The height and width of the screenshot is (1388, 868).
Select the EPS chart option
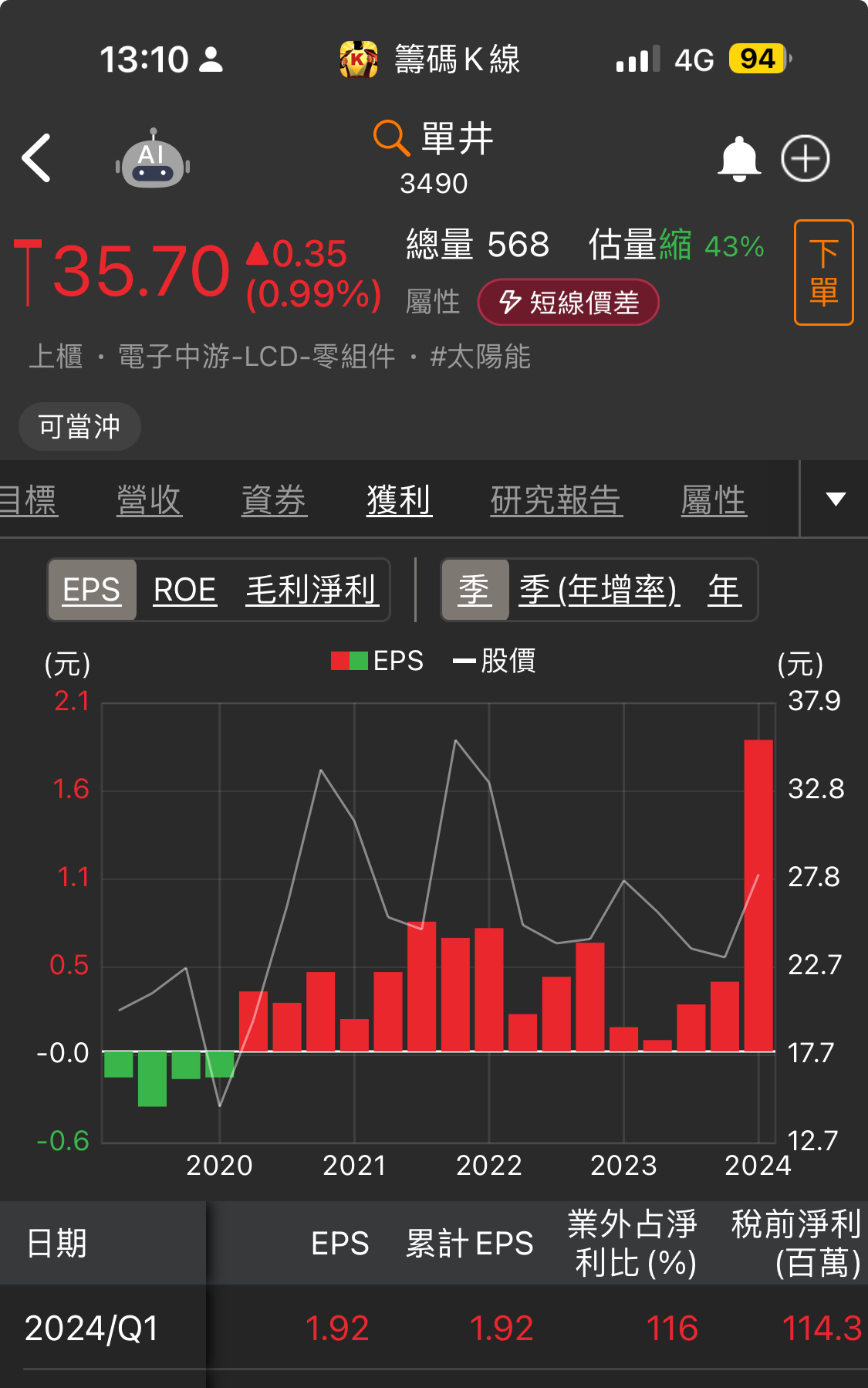coord(92,591)
